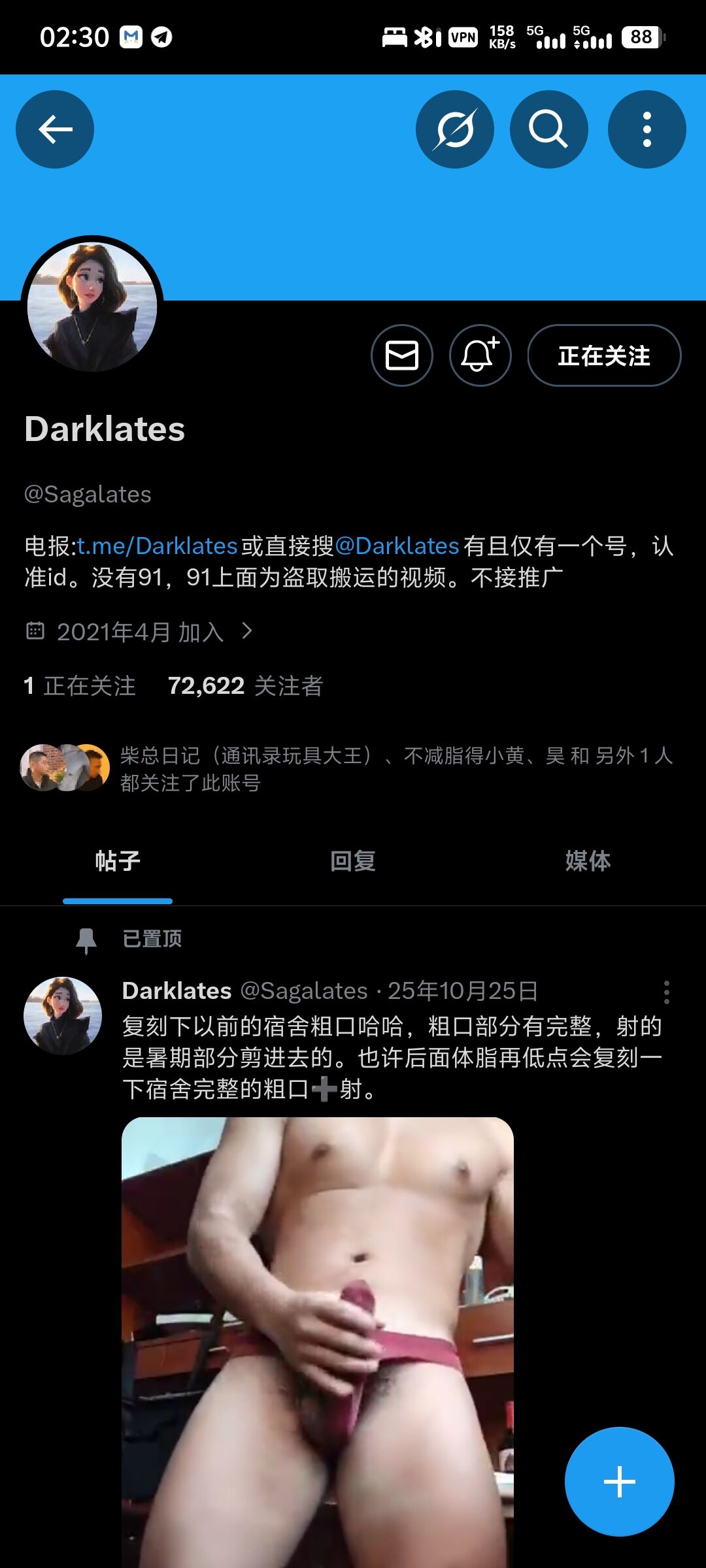
Task: Open the profile overflow menu
Action: [647, 129]
